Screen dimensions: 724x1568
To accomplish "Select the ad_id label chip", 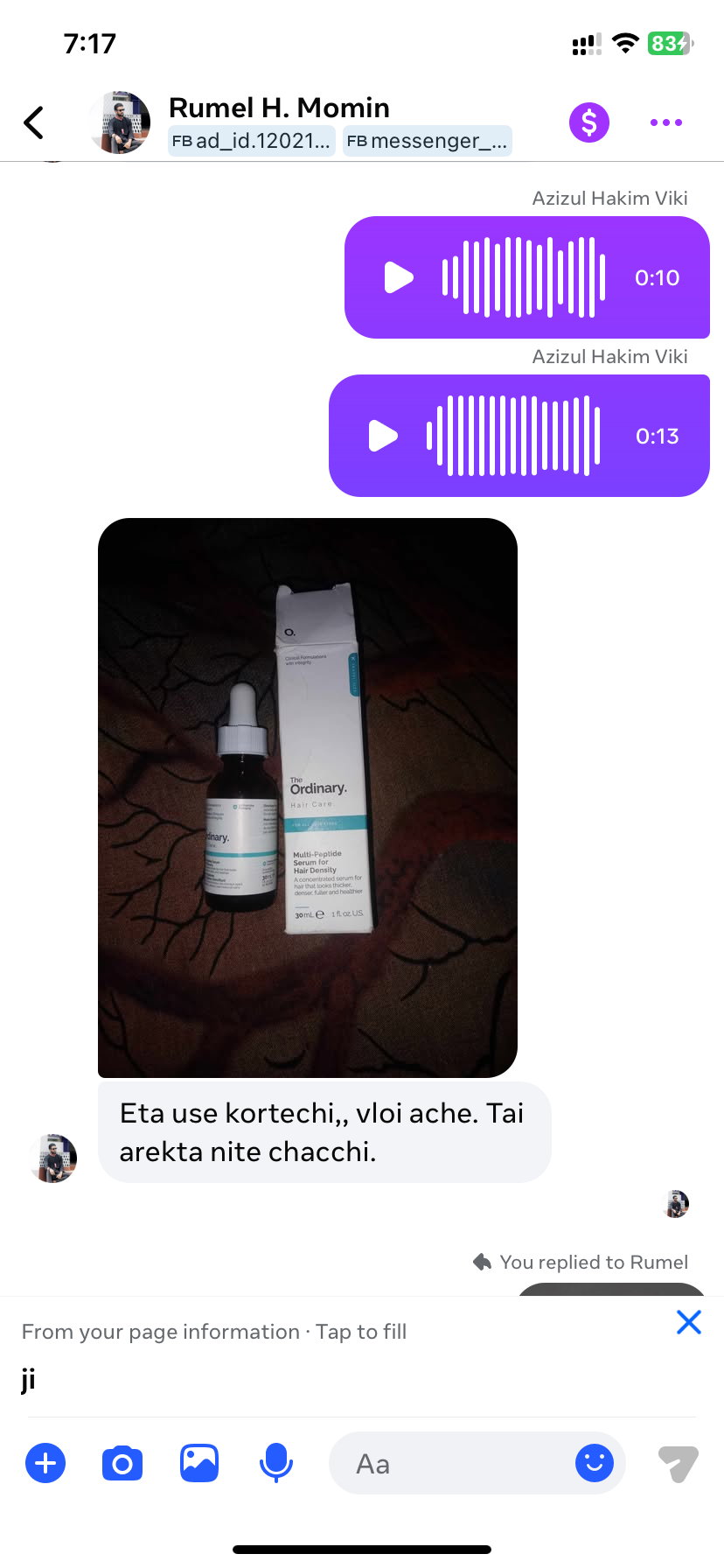I will tap(252, 141).
